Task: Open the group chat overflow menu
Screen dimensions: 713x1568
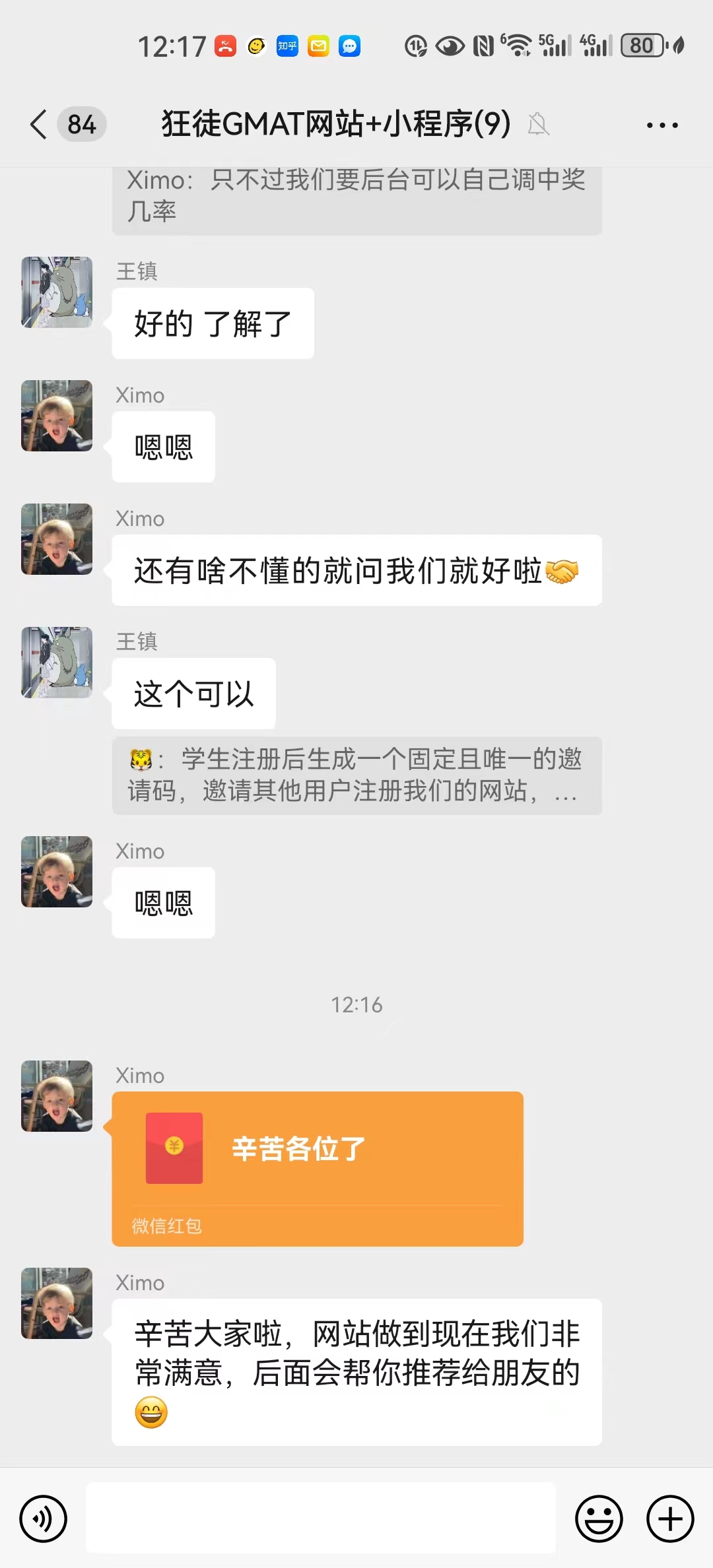Action: pos(662,125)
